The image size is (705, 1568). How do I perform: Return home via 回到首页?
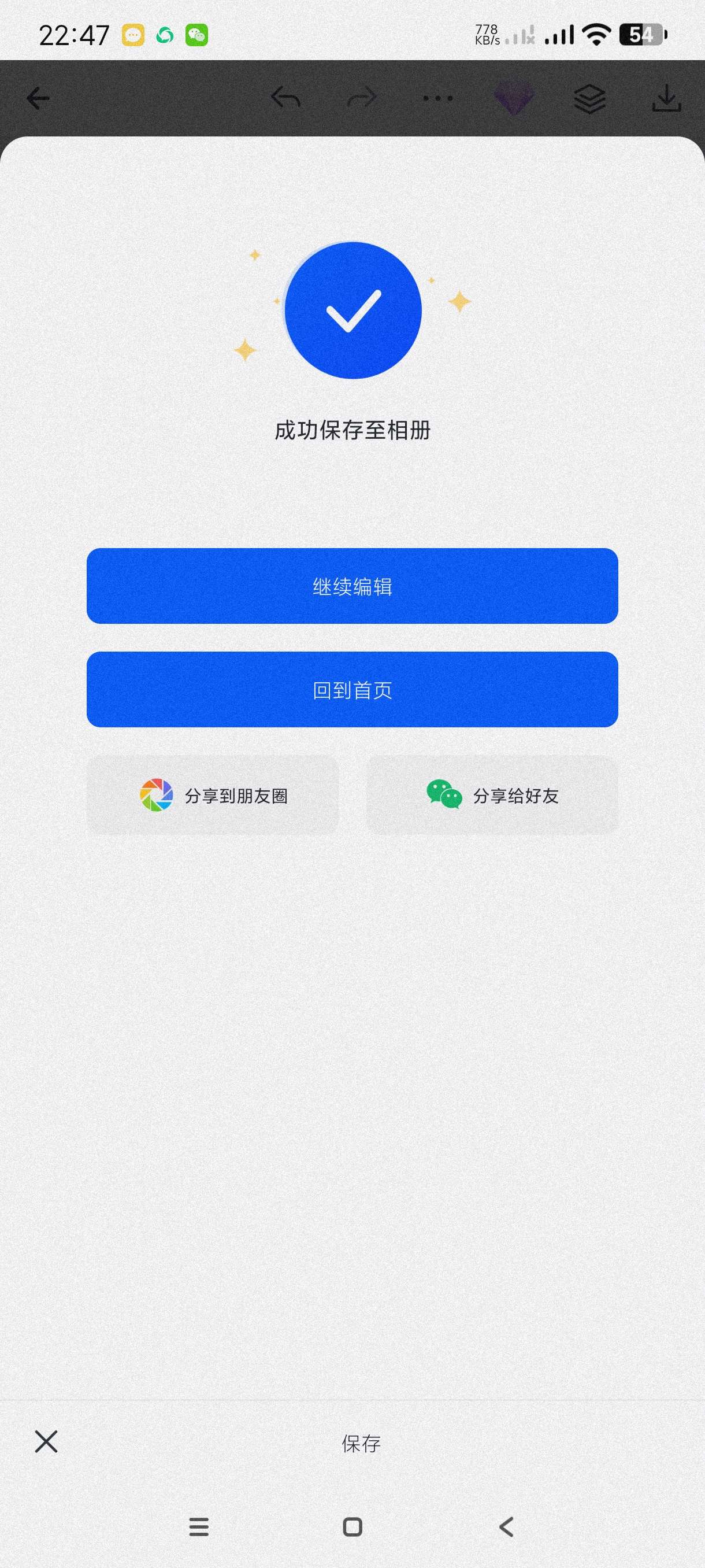coord(352,690)
